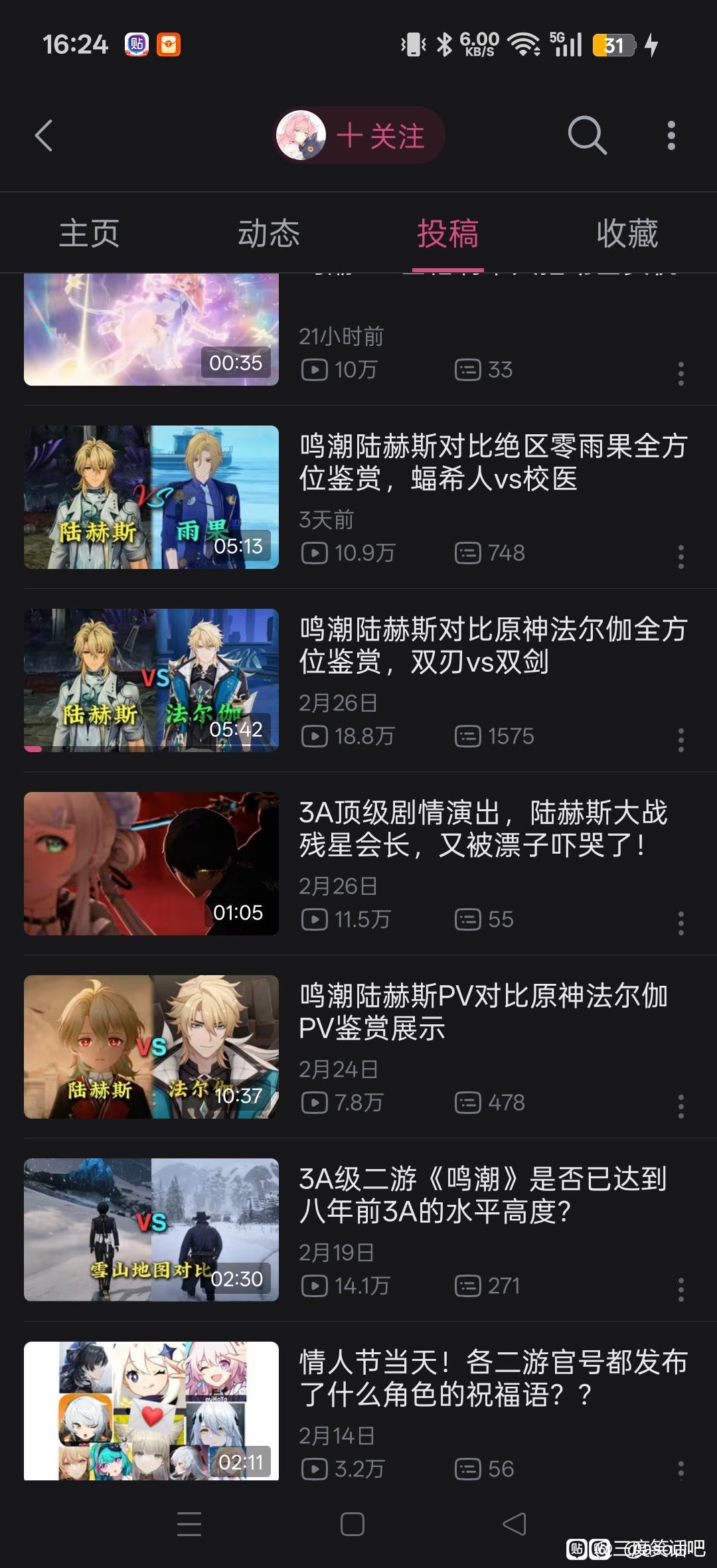
Task: Open the 双刃vs双剑 video from 2月26日
Action: pos(493,645)
